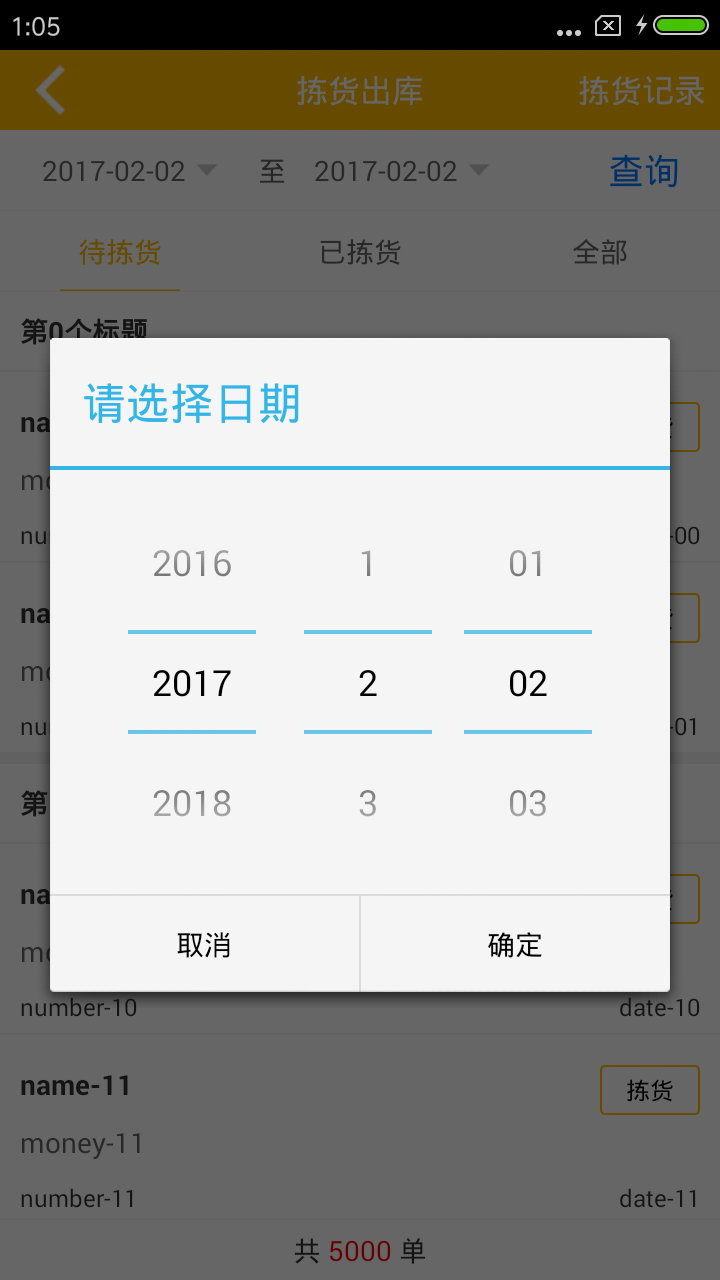Tap the 拣货 button beside name-11
720x1280 pixels.
(x=649, y=1089)
